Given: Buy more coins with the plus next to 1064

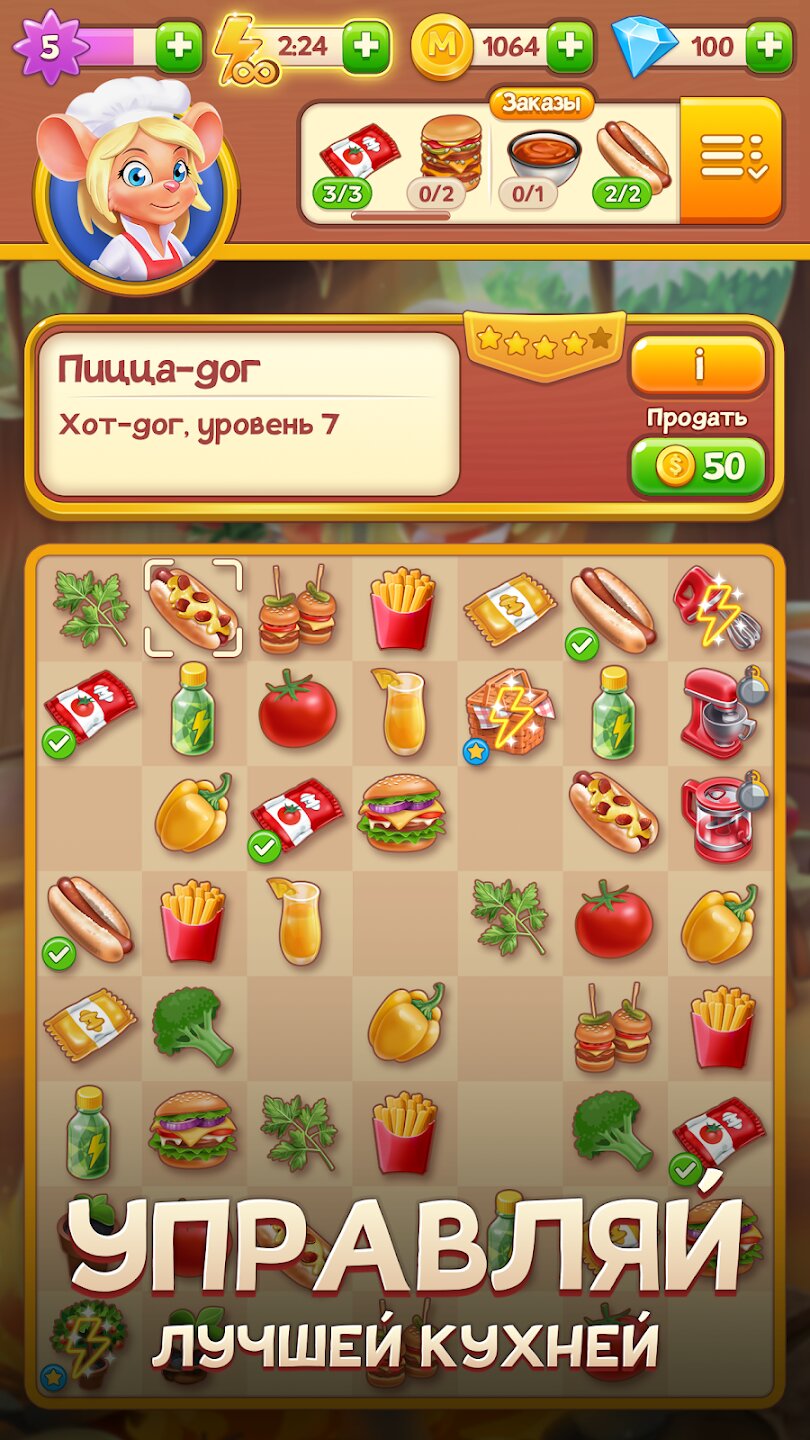Looking at the screenshot, I should 569,46.
